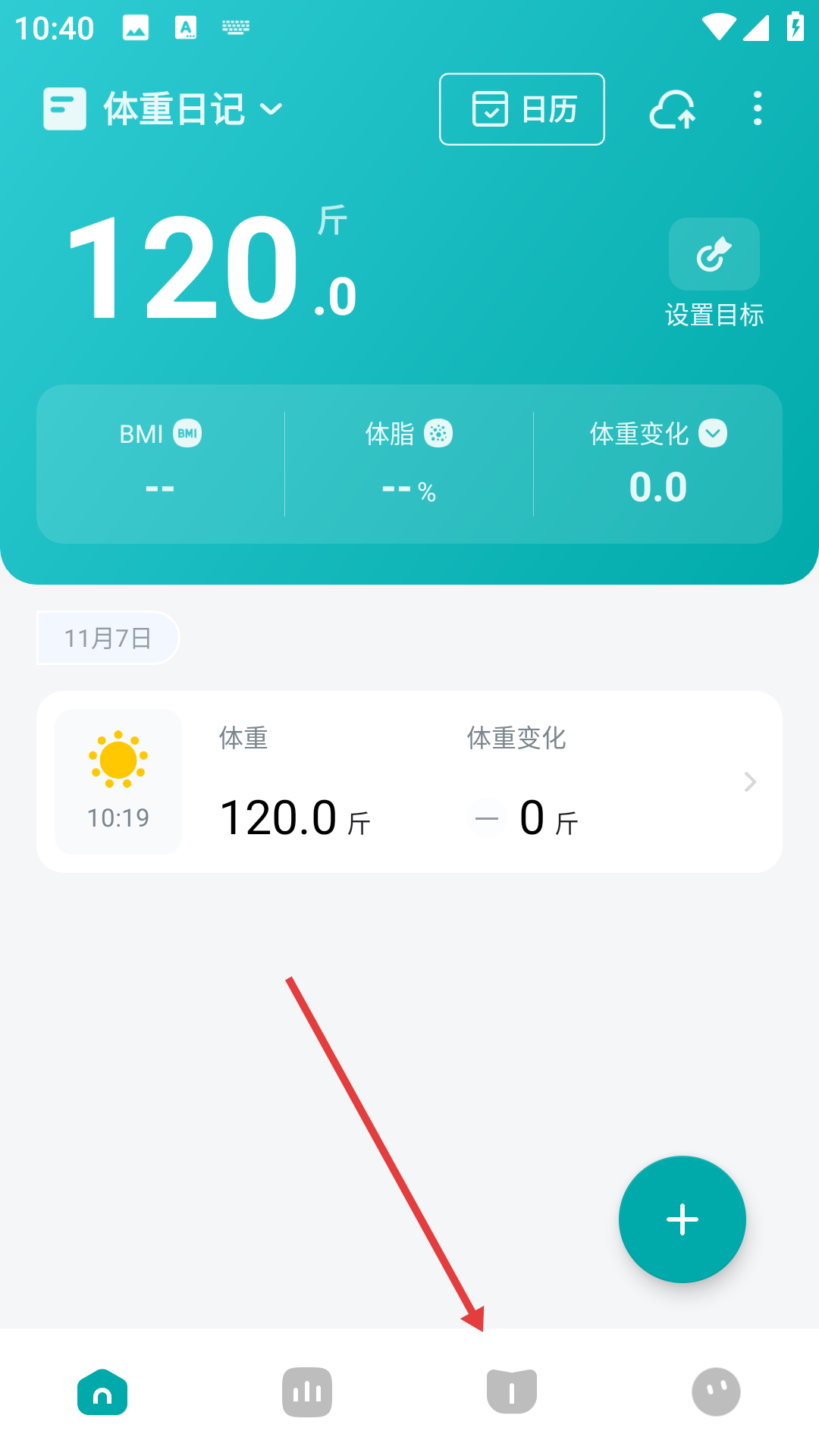Tap the 体脂 body fat icon

[438, 434]
